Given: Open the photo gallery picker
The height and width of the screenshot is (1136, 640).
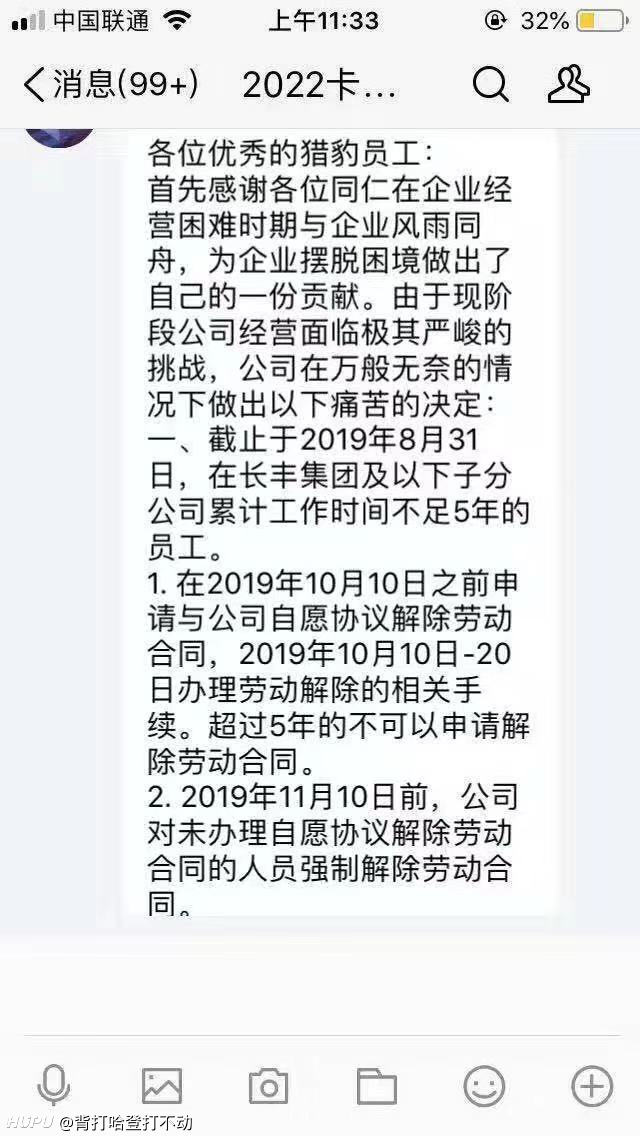Looking at the screenshot, I should [162, 1086].
